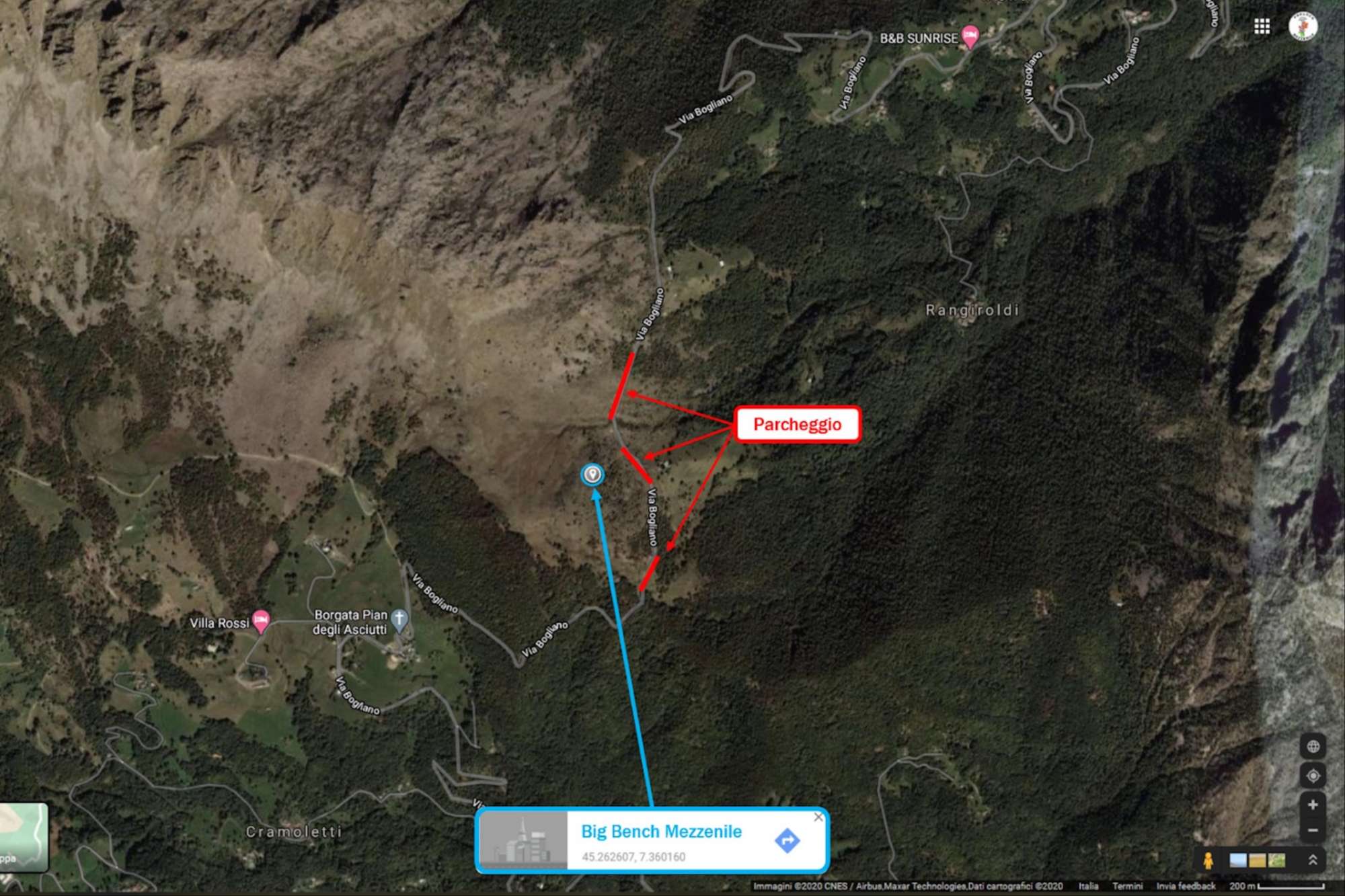Select the dropped pin on the map
This screenshot has height=896, width=1345.
(x=592, y=475)
